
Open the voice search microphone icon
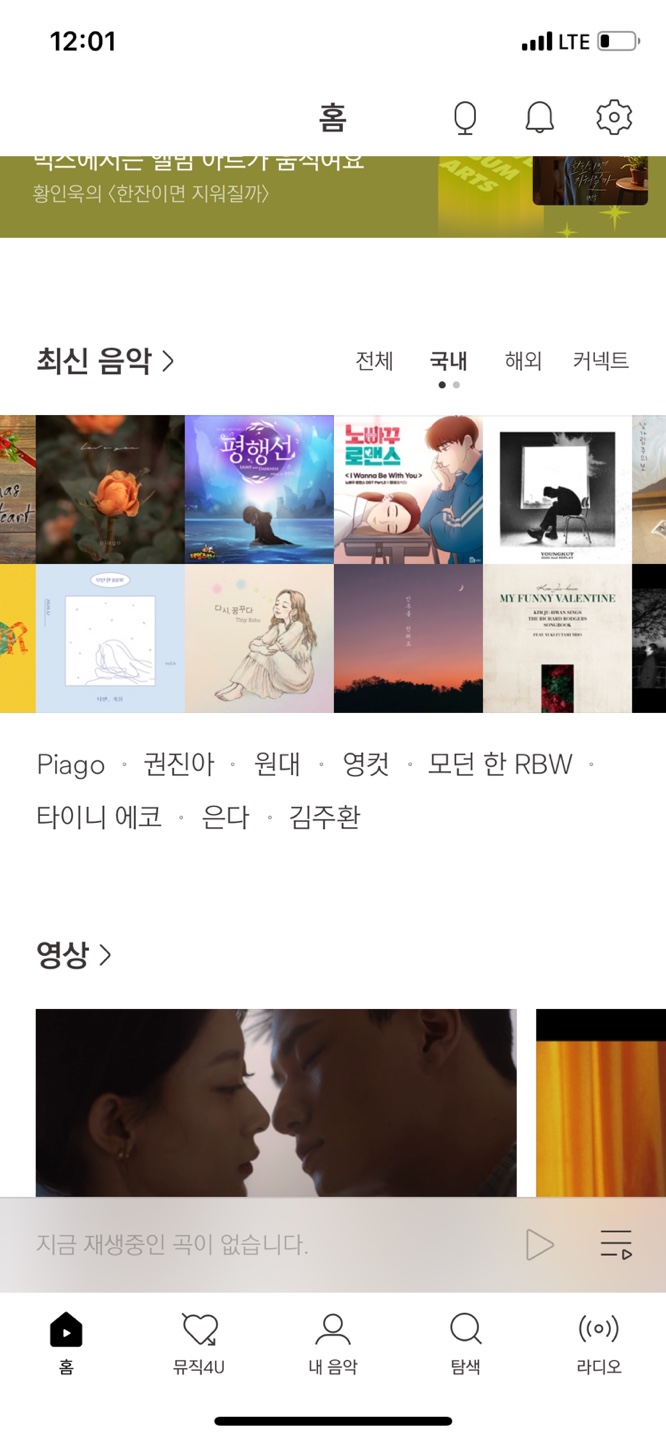(465, 118)
